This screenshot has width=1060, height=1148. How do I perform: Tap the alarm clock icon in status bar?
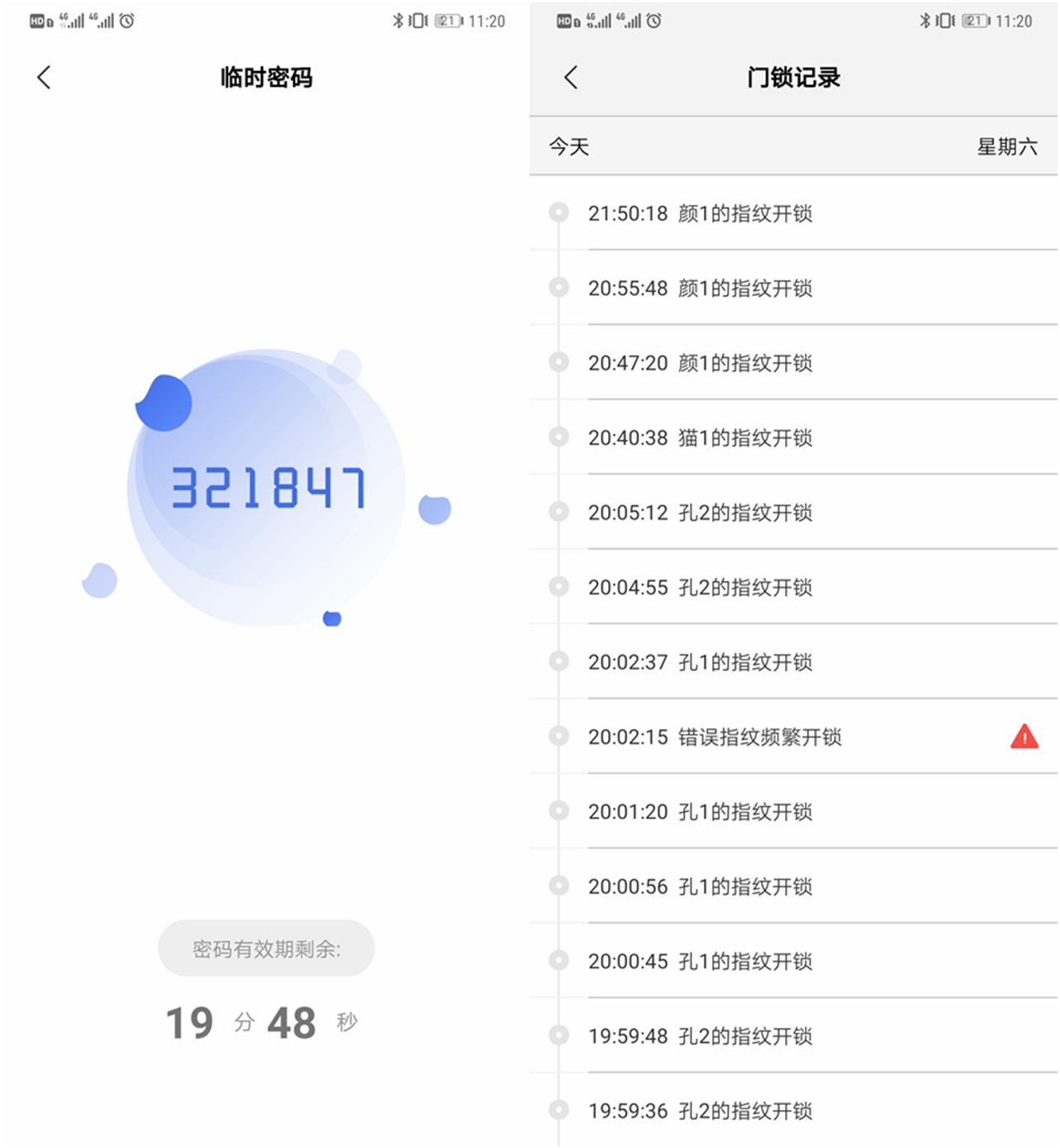click(127, 21)
